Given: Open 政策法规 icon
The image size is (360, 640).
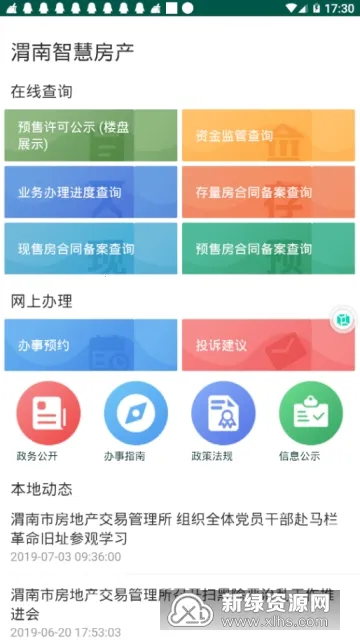Looking at the screenshot, I should (x=223, y=413).
